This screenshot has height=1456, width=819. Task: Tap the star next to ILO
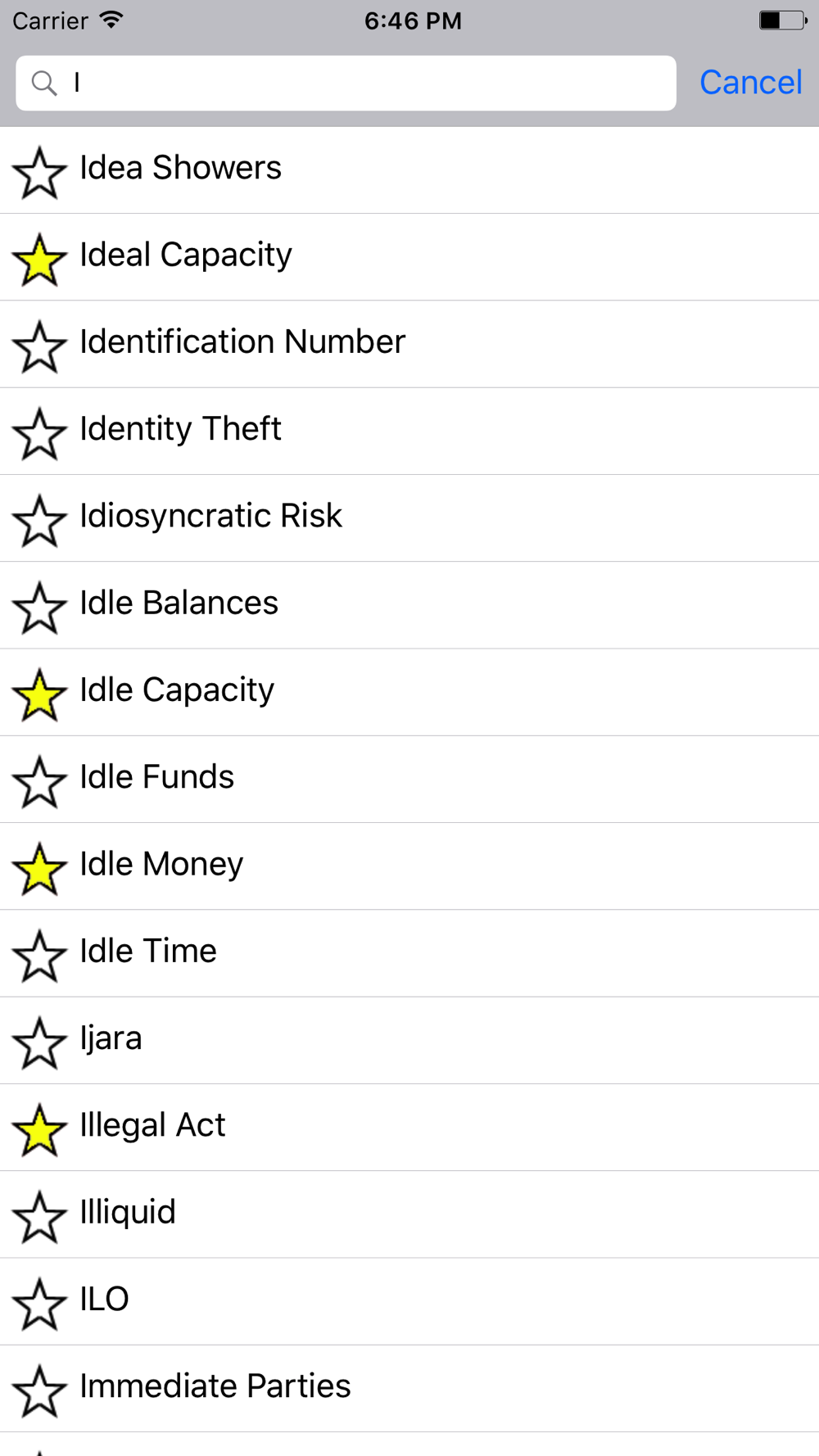coord(39,1305)
